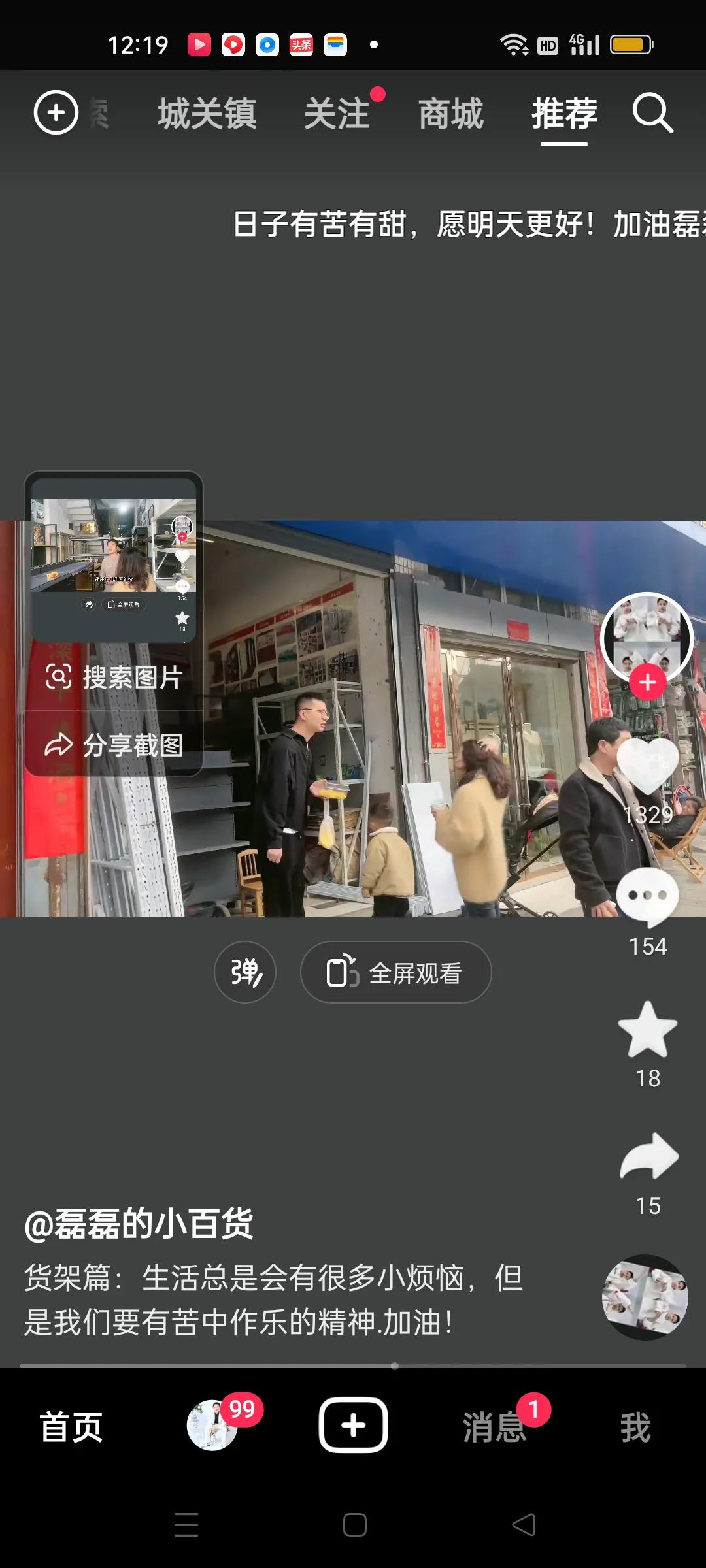The image size is (706, 1568).
Task: Switch to the 城关镇 tab
Action: pos(207,114)
